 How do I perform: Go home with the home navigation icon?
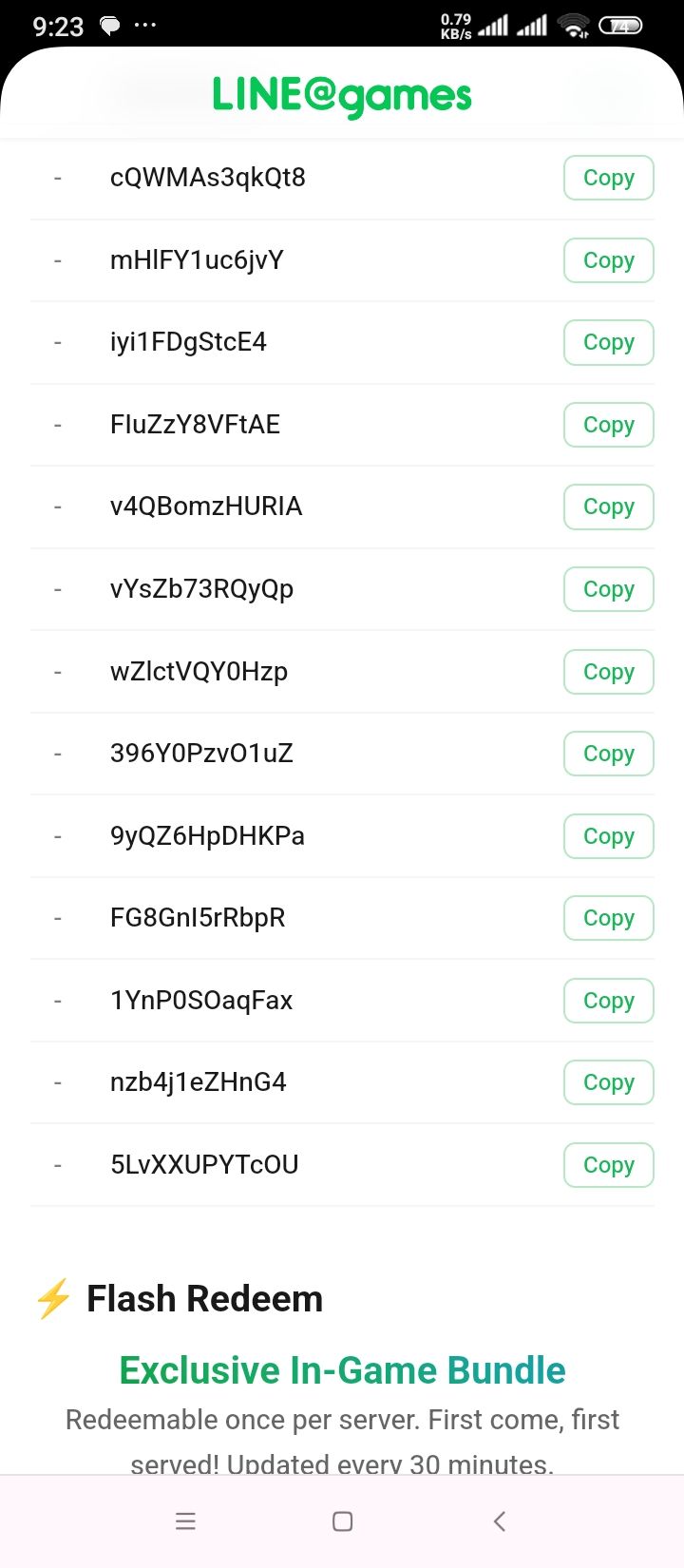pyautogui.click(x=342, y=1520)
